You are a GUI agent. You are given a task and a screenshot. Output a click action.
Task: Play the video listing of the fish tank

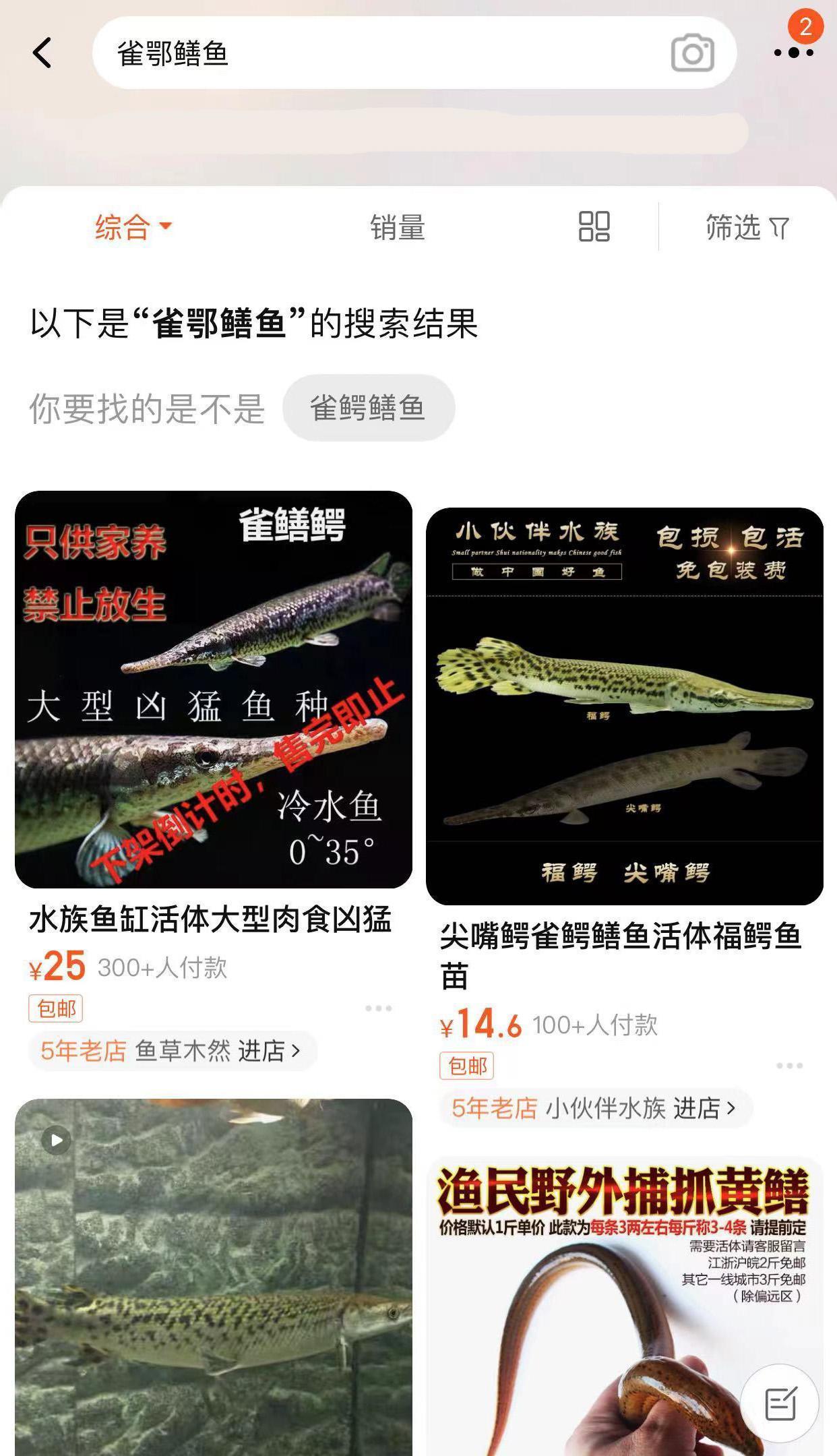click(57, 1140)
